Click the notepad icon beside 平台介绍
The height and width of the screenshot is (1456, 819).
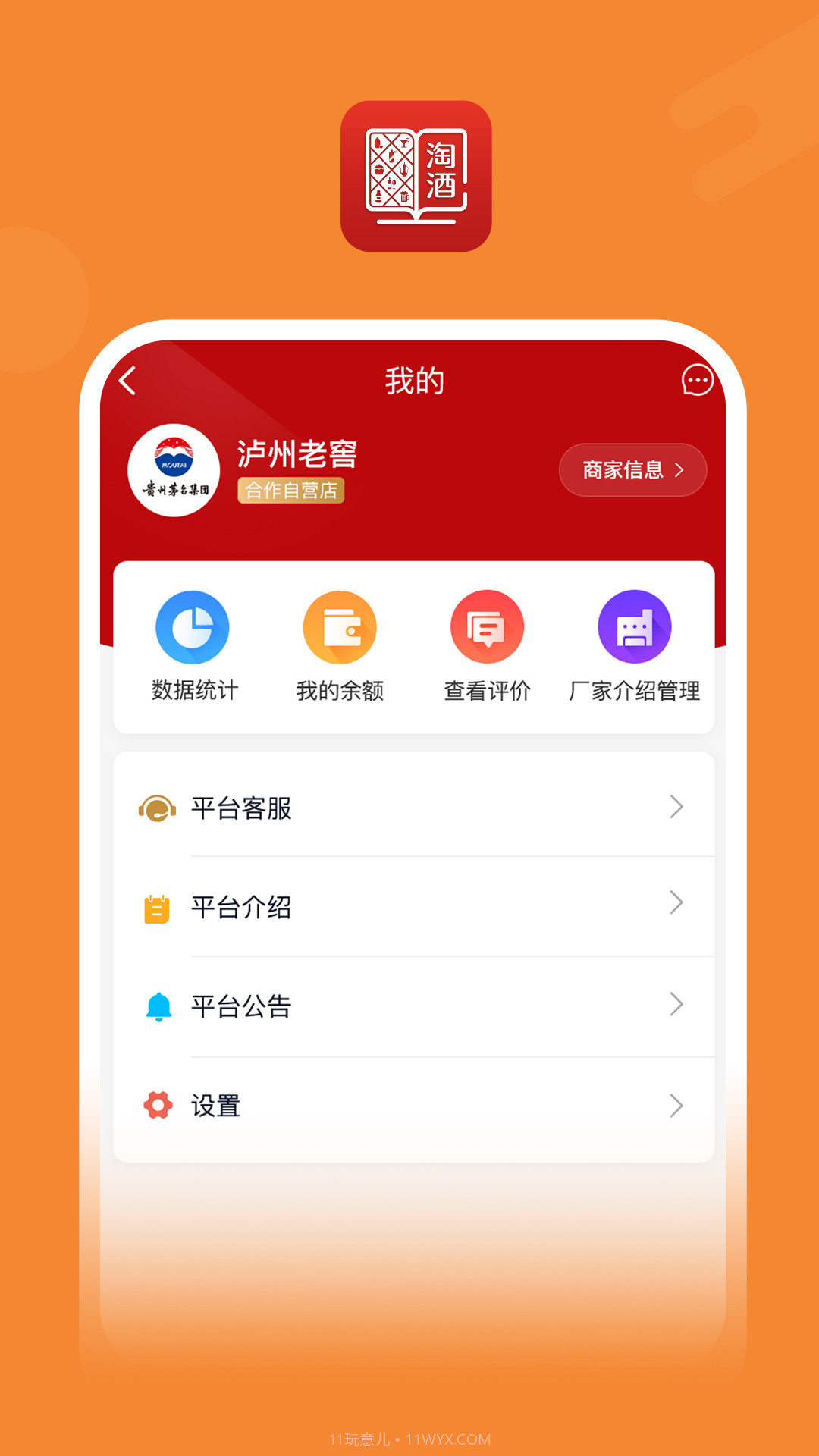(x=155, y=907)
